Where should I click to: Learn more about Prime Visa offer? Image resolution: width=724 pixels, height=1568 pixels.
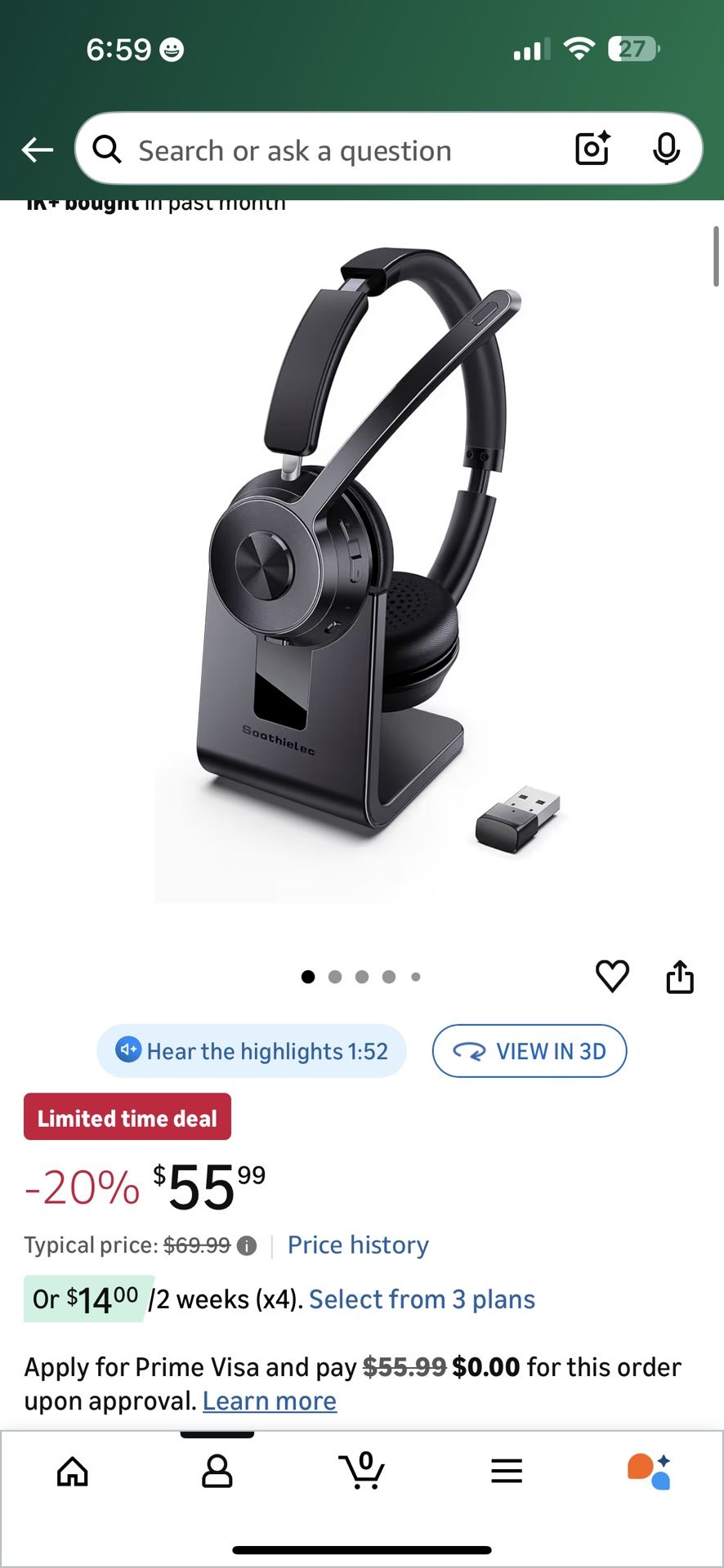[x=270, y=1401]
